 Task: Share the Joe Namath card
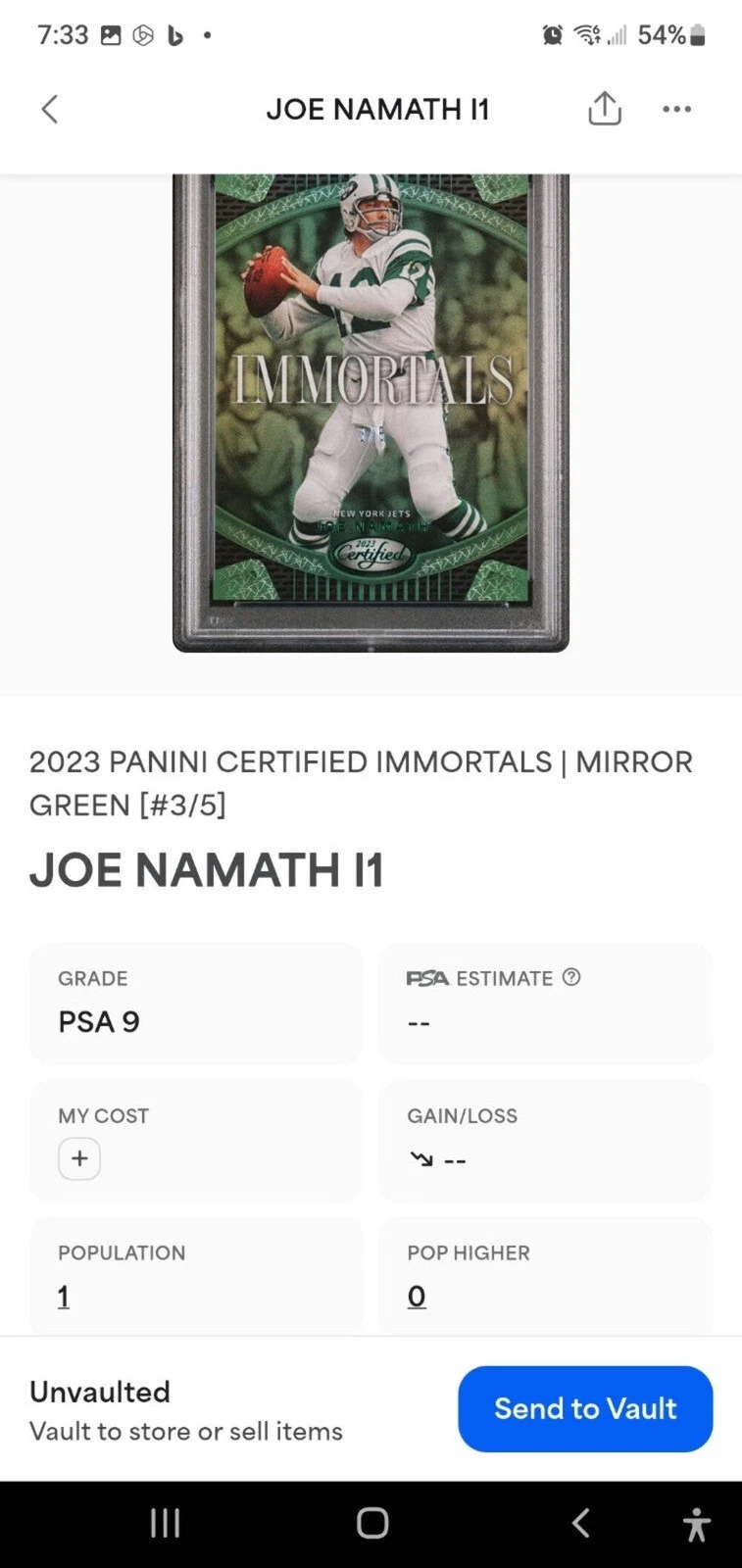[x=605, y=109]
